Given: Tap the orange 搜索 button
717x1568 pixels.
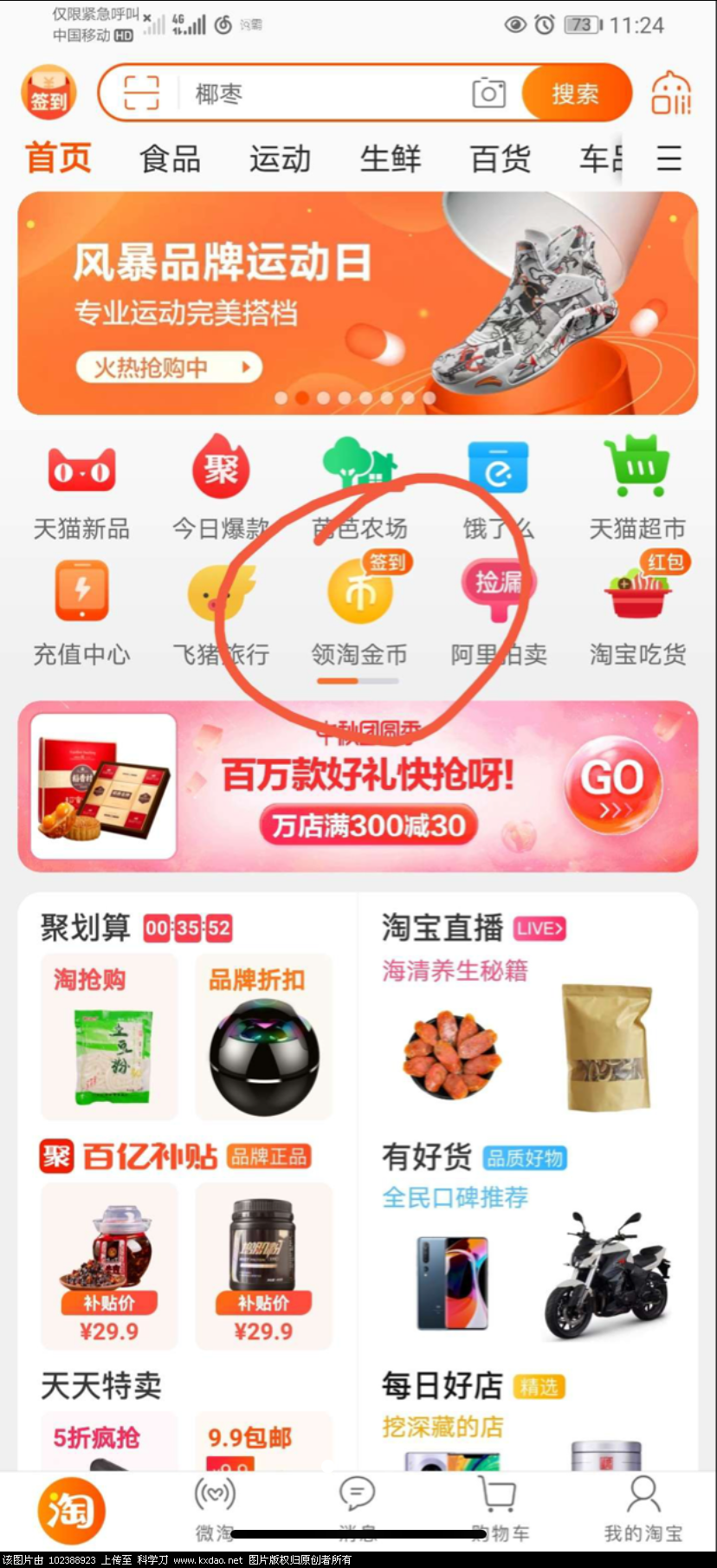Looking at the screenshot, I should coord(575,94).
